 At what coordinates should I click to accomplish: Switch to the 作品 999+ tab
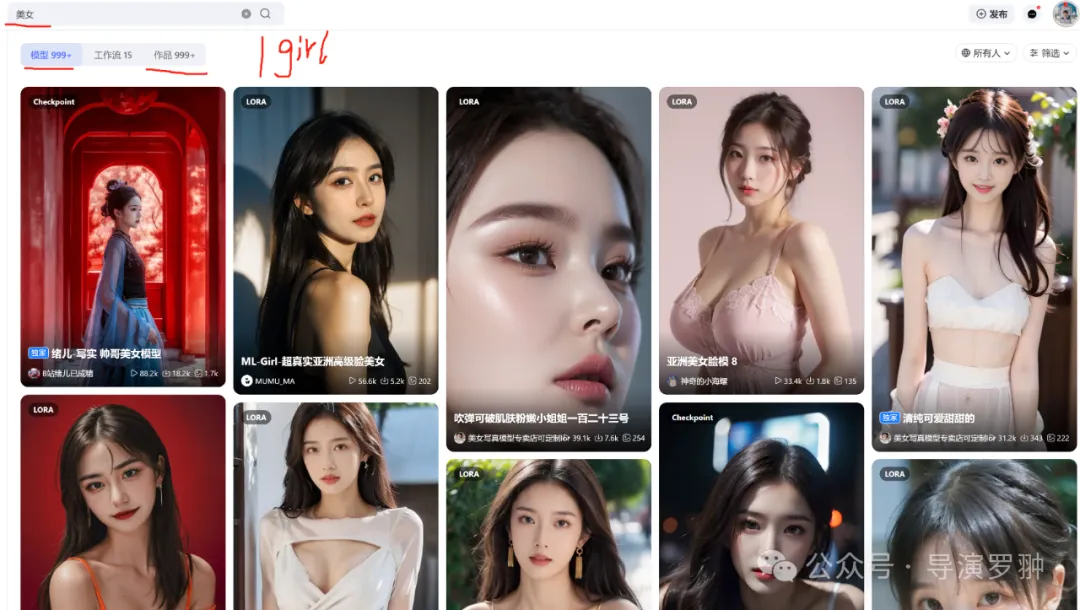pyautogui.click(x=174, y=55)
